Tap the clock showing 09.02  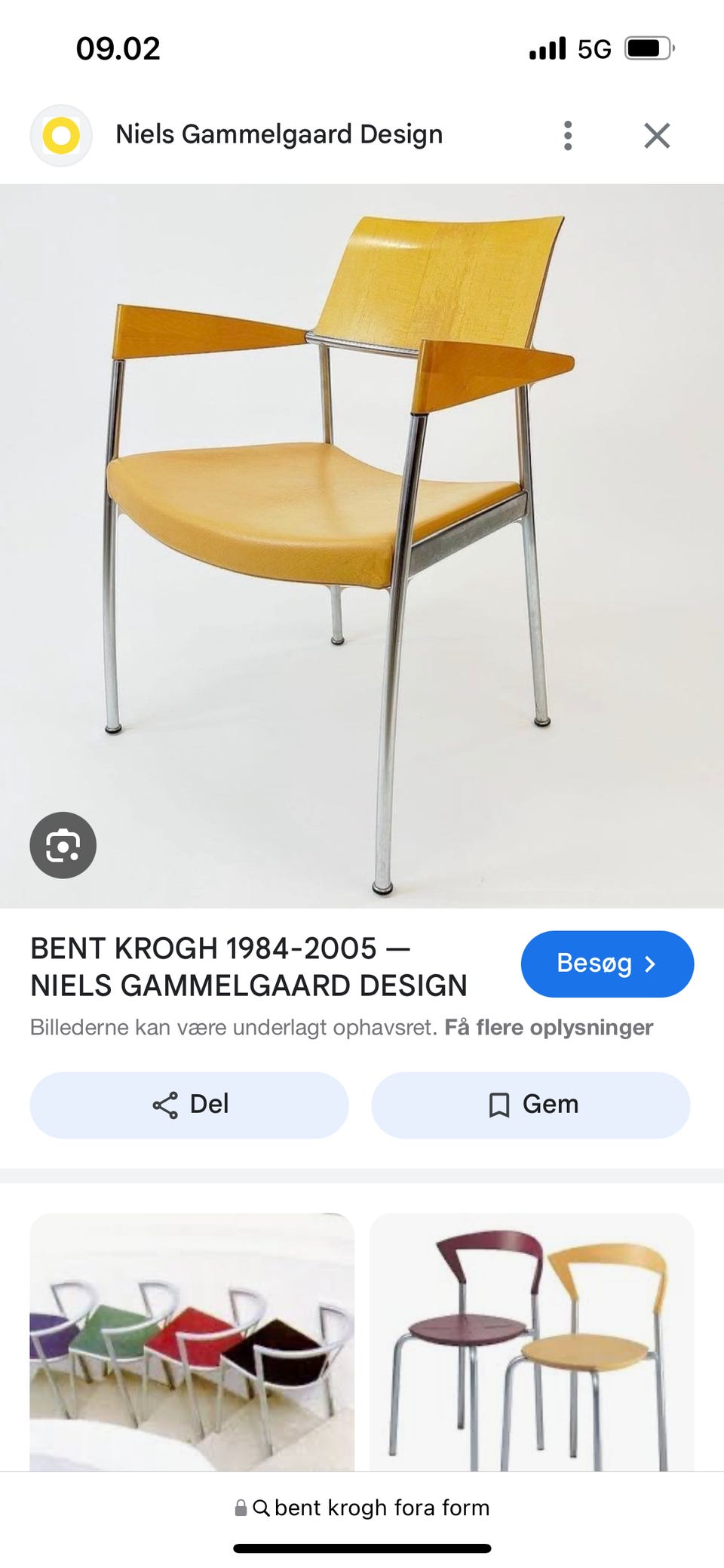pos(118,48)
